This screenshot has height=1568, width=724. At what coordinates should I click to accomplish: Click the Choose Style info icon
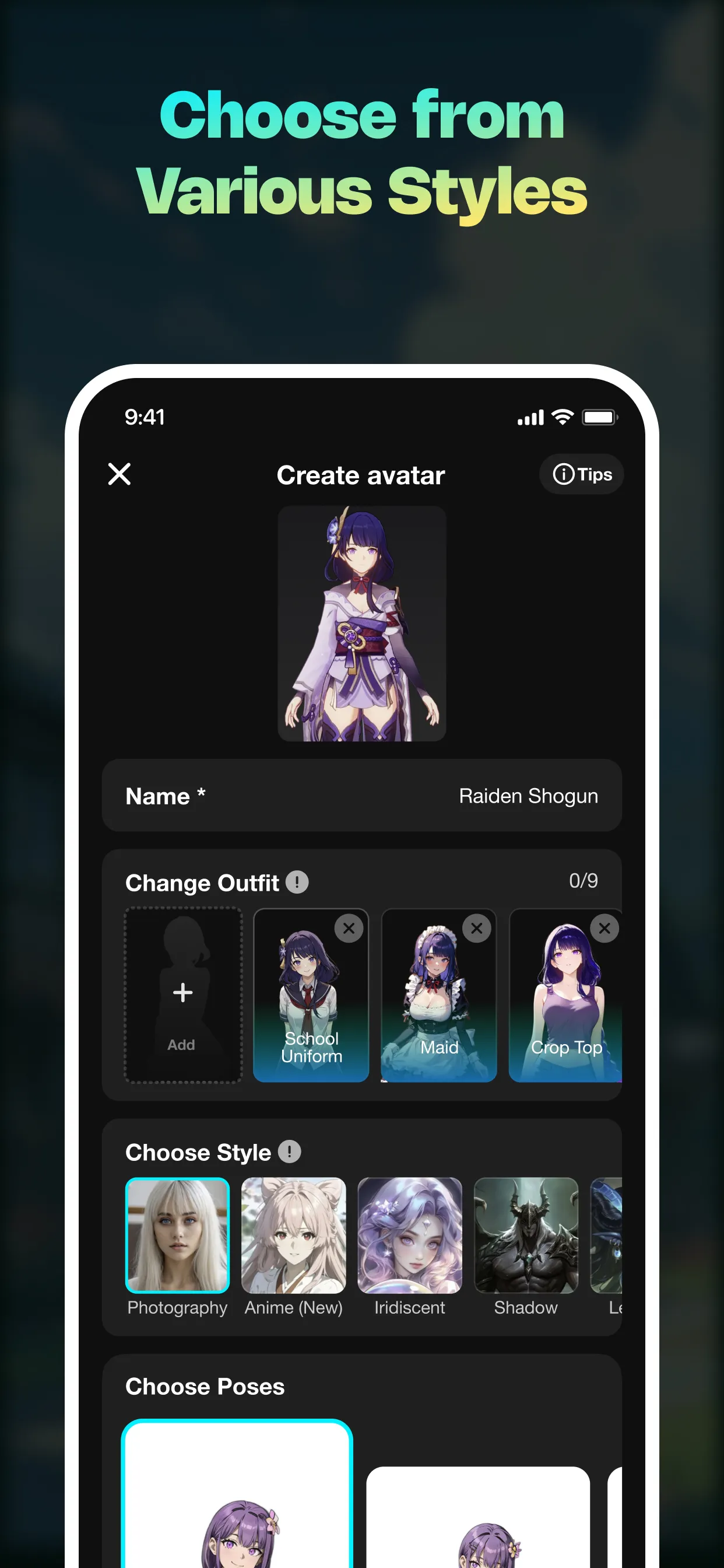[290, 1151]
